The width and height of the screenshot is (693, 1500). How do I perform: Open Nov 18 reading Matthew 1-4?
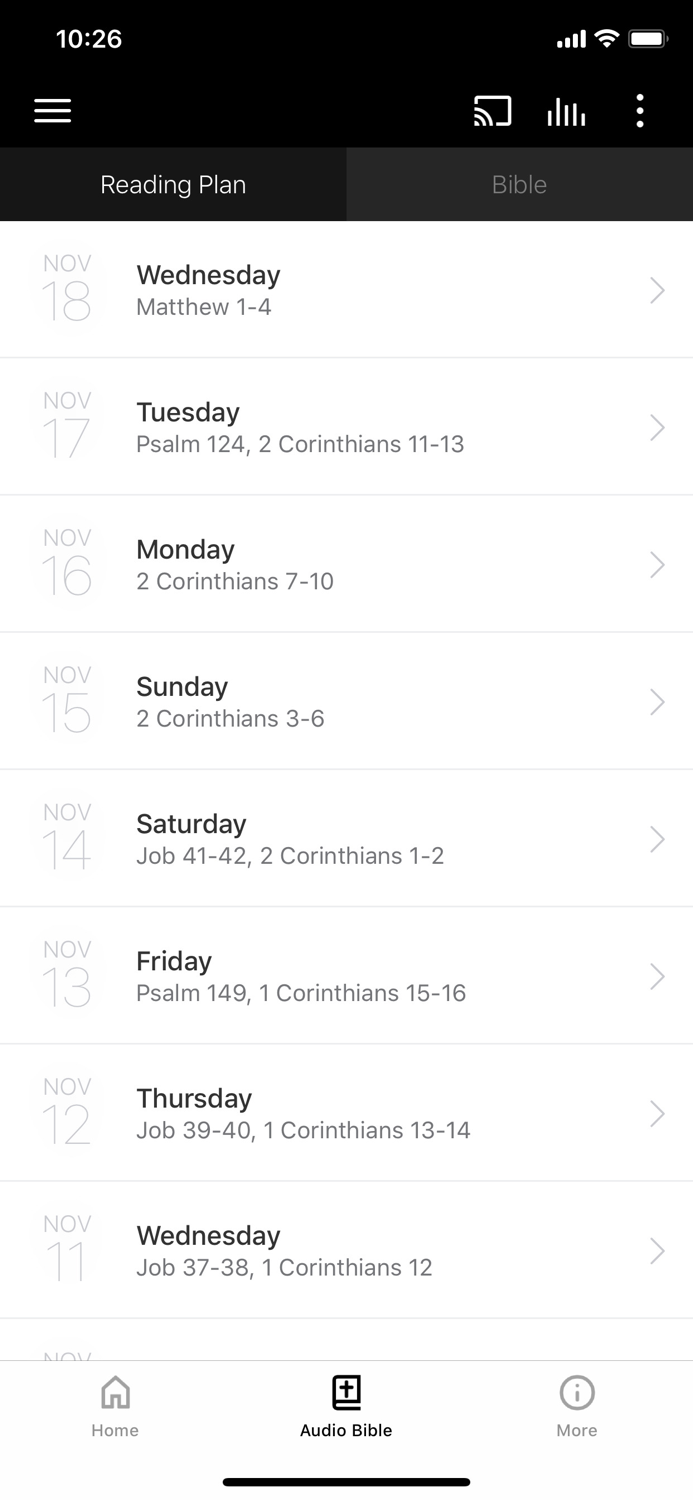[346, 290]
